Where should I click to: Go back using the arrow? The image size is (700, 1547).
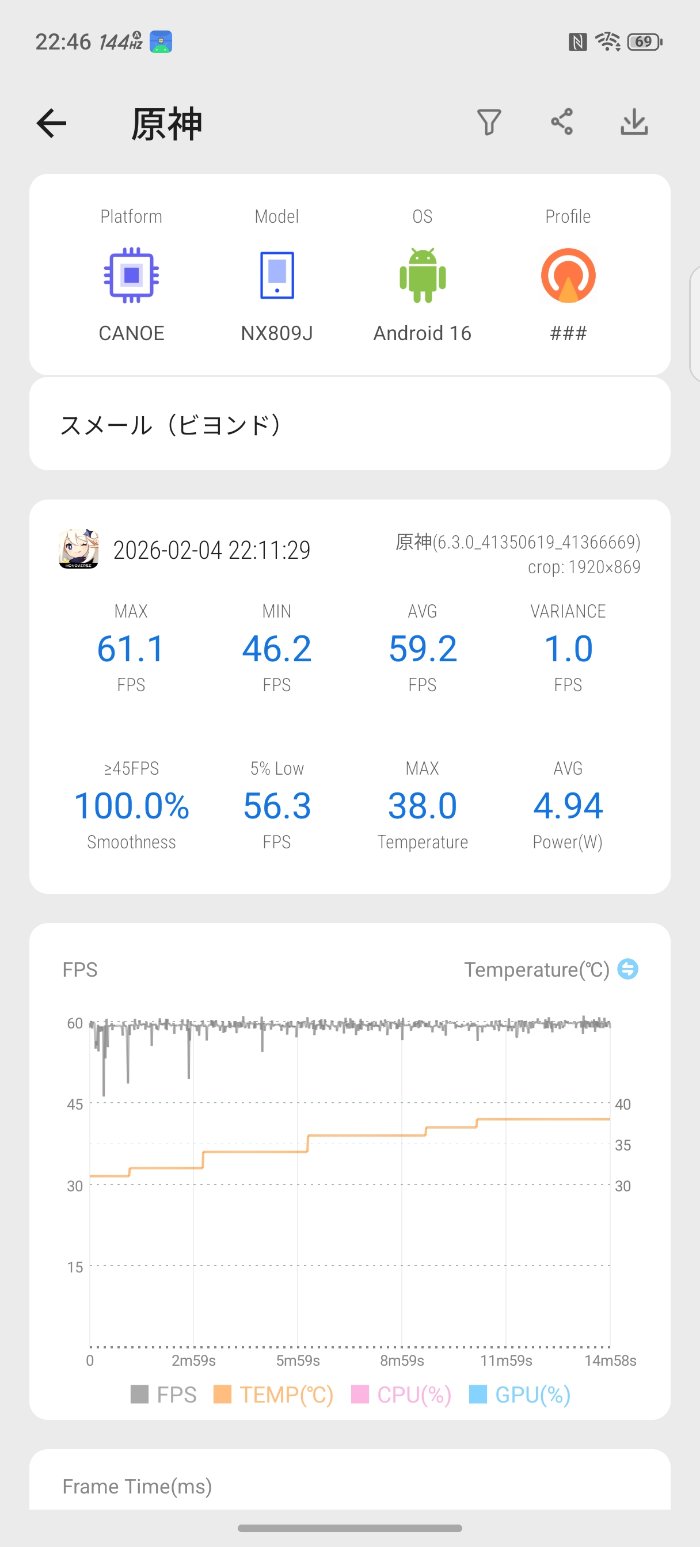[51, 123]
